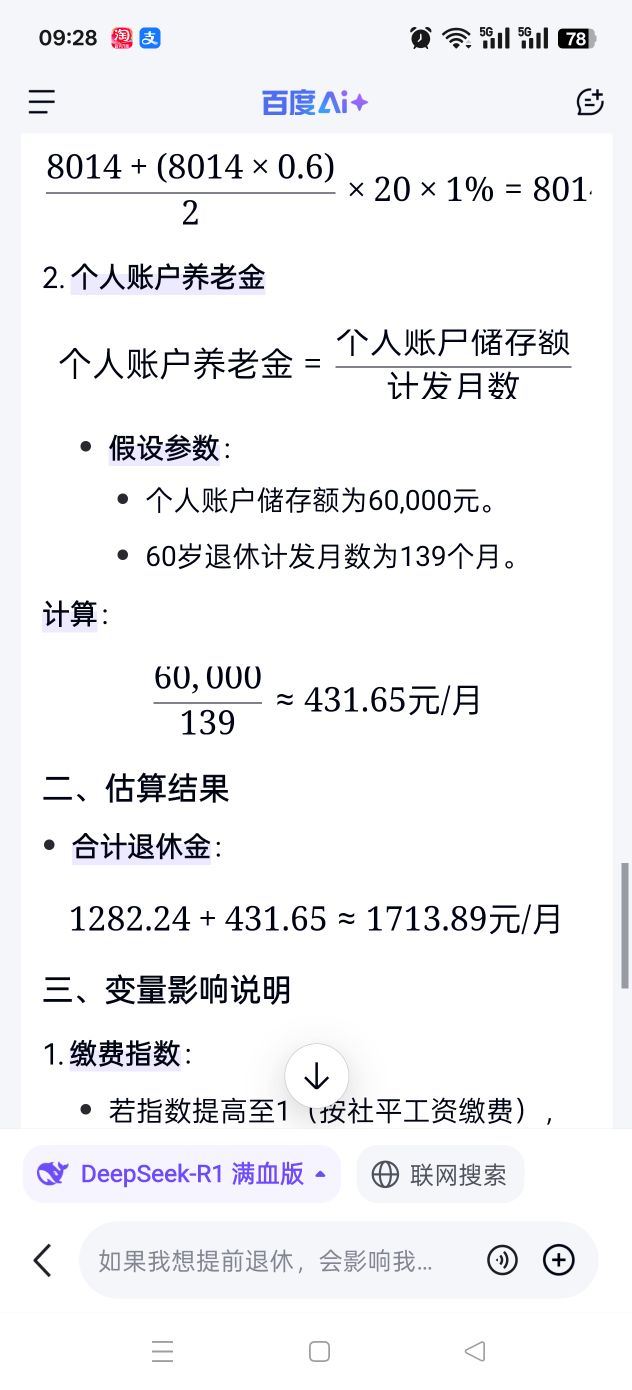Go back using the left chevron
Viewport: 632px width, 1390px height.
42,1260
